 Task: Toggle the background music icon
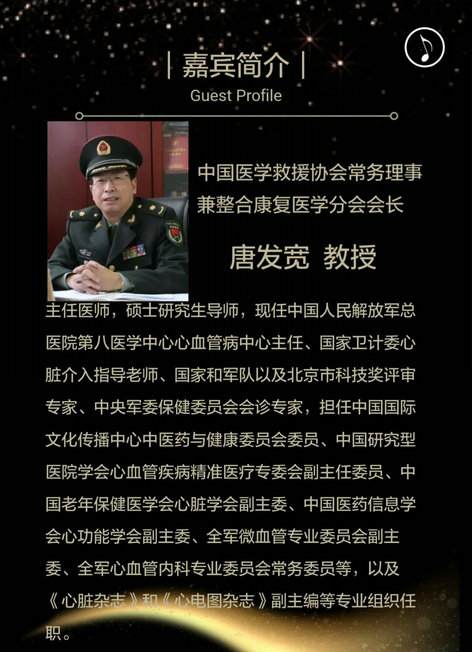tap(425, 47)
